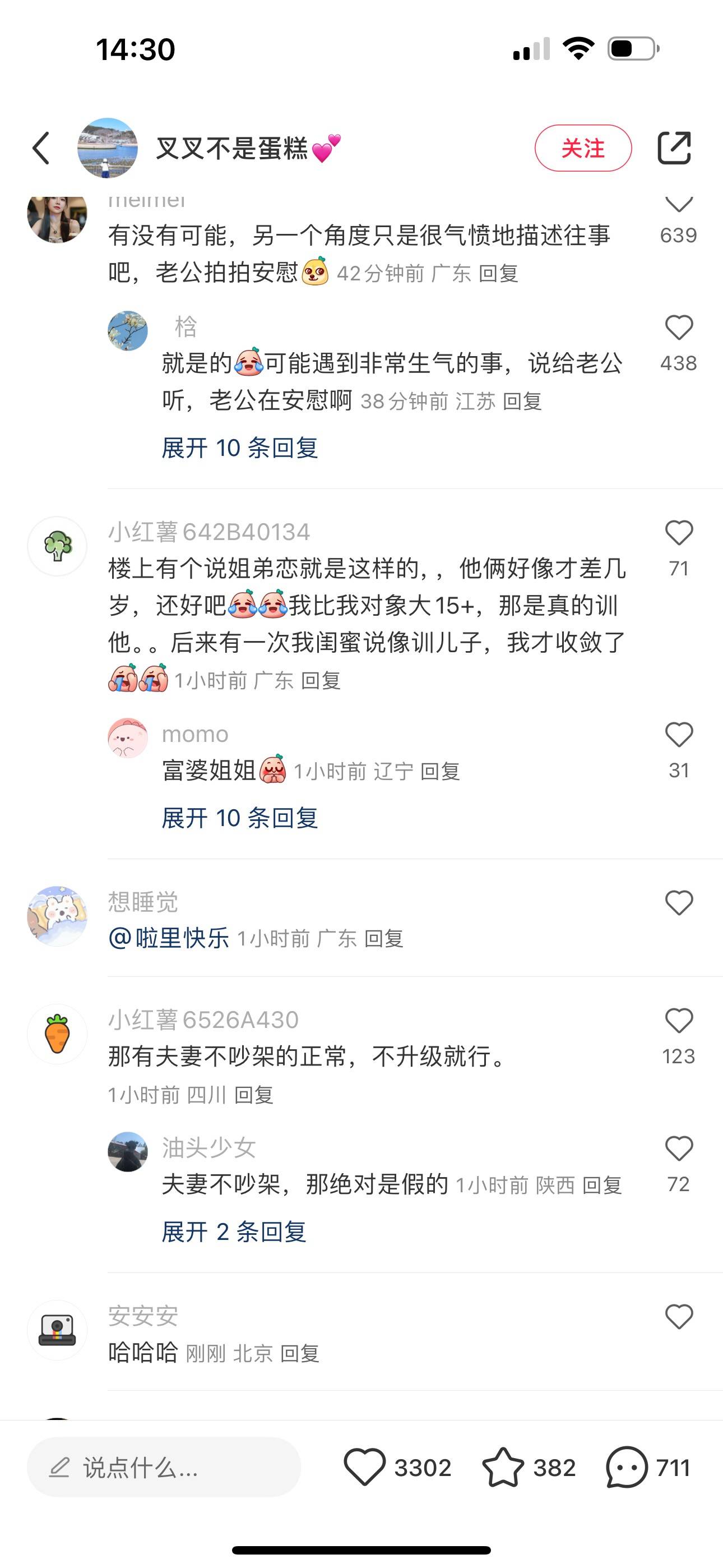Open author 叉叉不是蛋糕's profile avatar
This screenshot has width=723, height=1568.
point(107,148)
